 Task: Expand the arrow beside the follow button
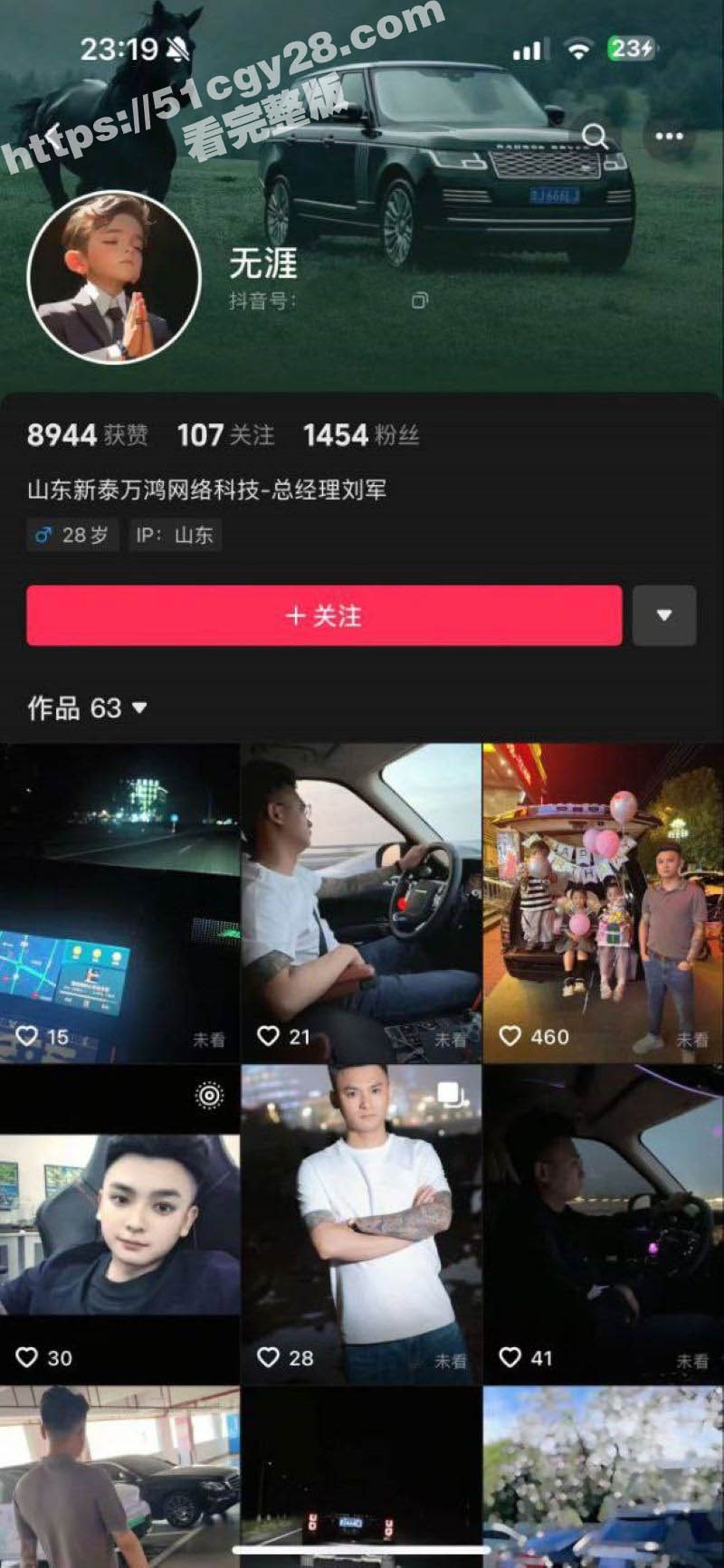coord(664,615)
